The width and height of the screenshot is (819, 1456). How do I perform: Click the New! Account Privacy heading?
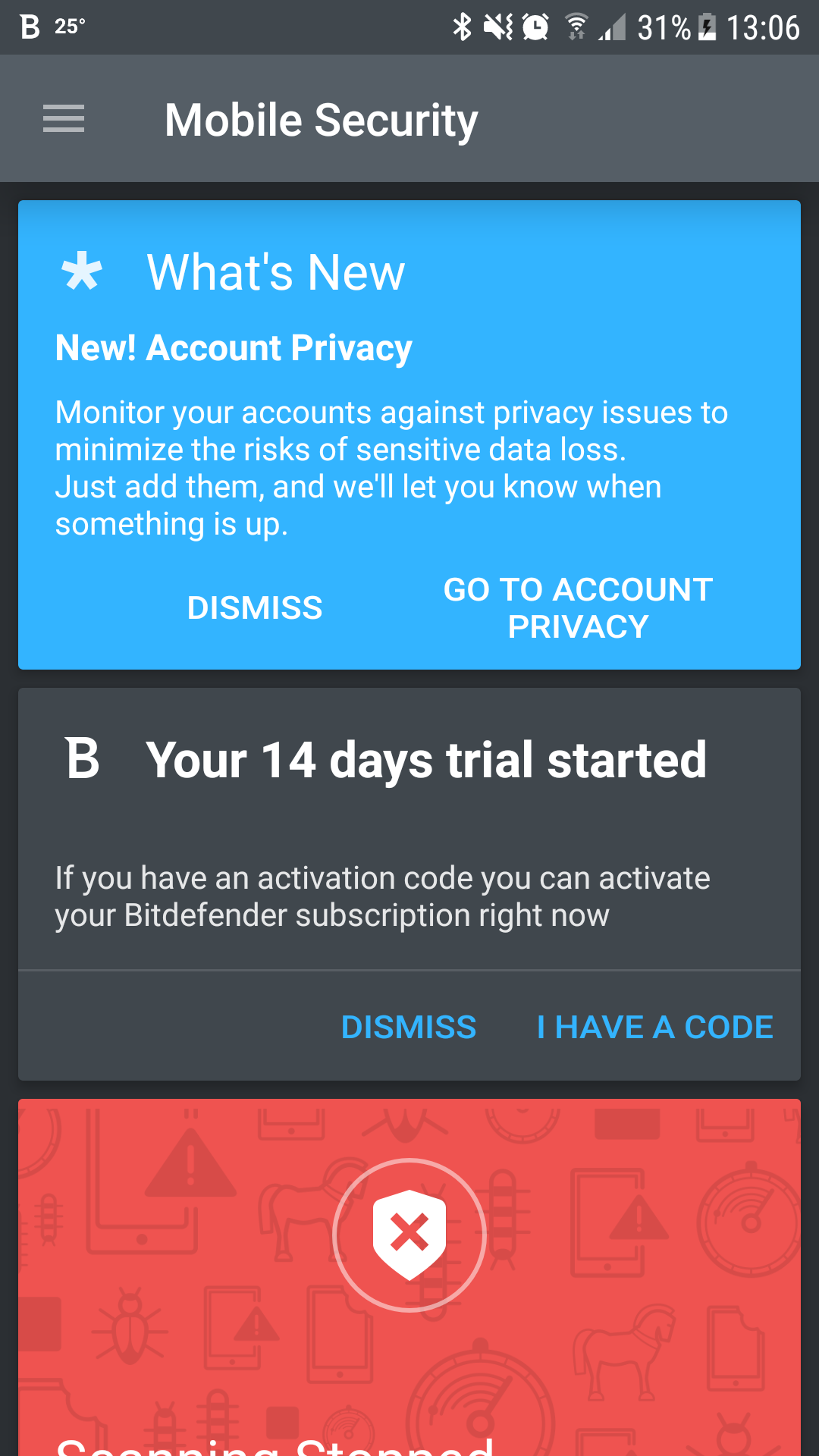point(233,347)
